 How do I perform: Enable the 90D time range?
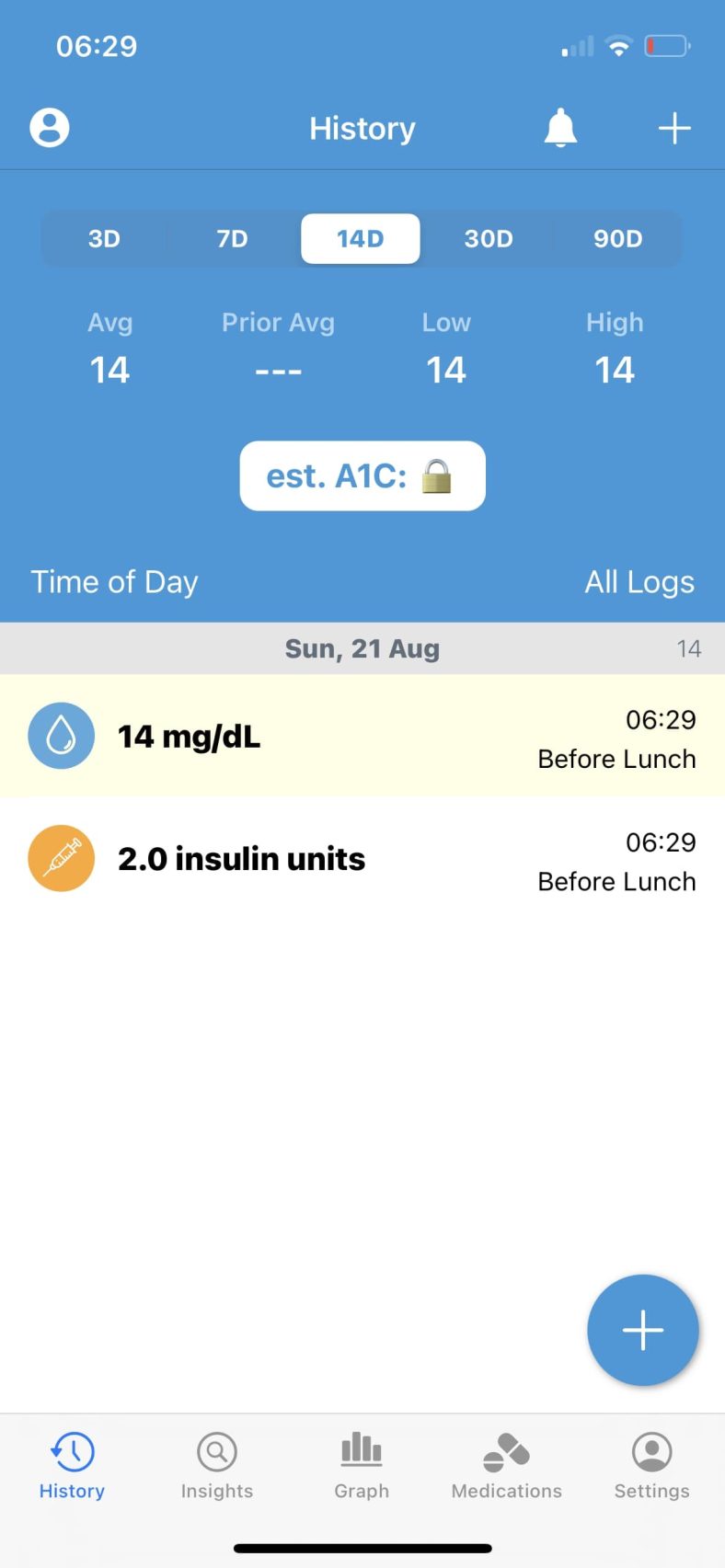pyautogui.click(x=616, y=238)
